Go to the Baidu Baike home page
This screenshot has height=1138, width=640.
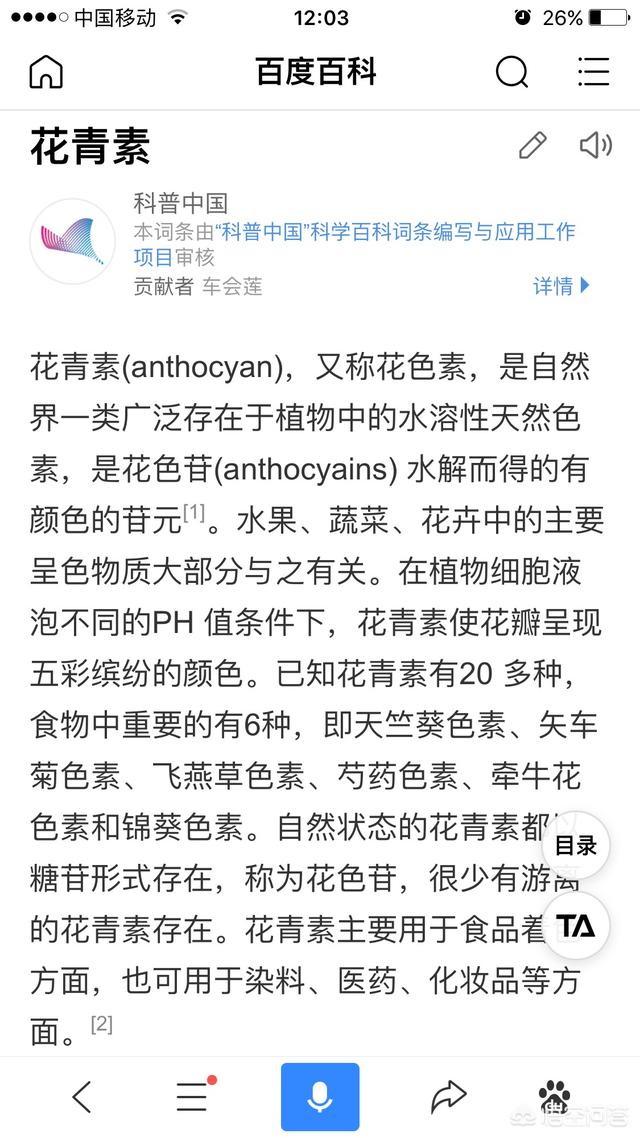tap(46, 72)
